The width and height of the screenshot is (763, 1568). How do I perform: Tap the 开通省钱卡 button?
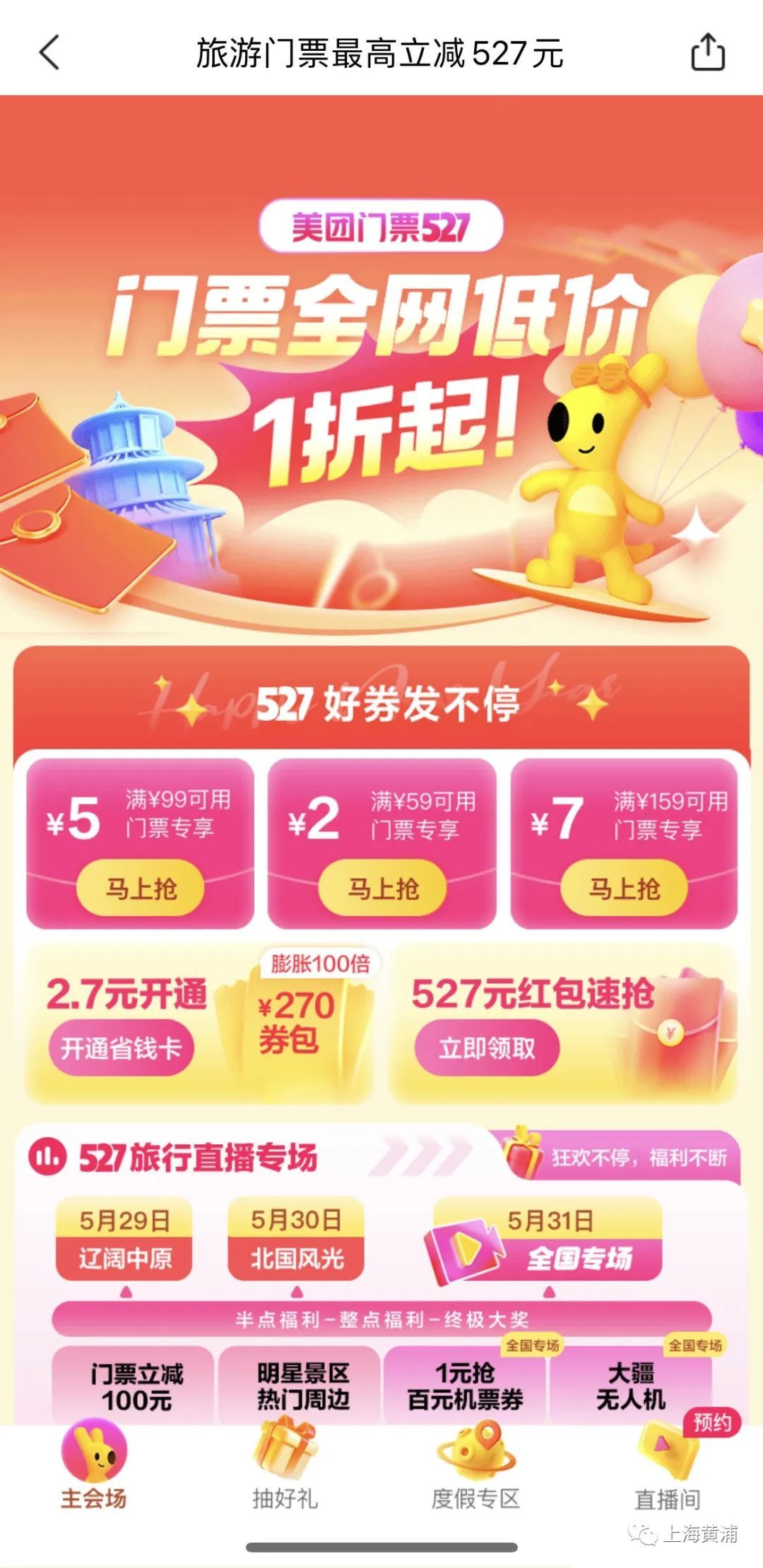point(121,1048)
